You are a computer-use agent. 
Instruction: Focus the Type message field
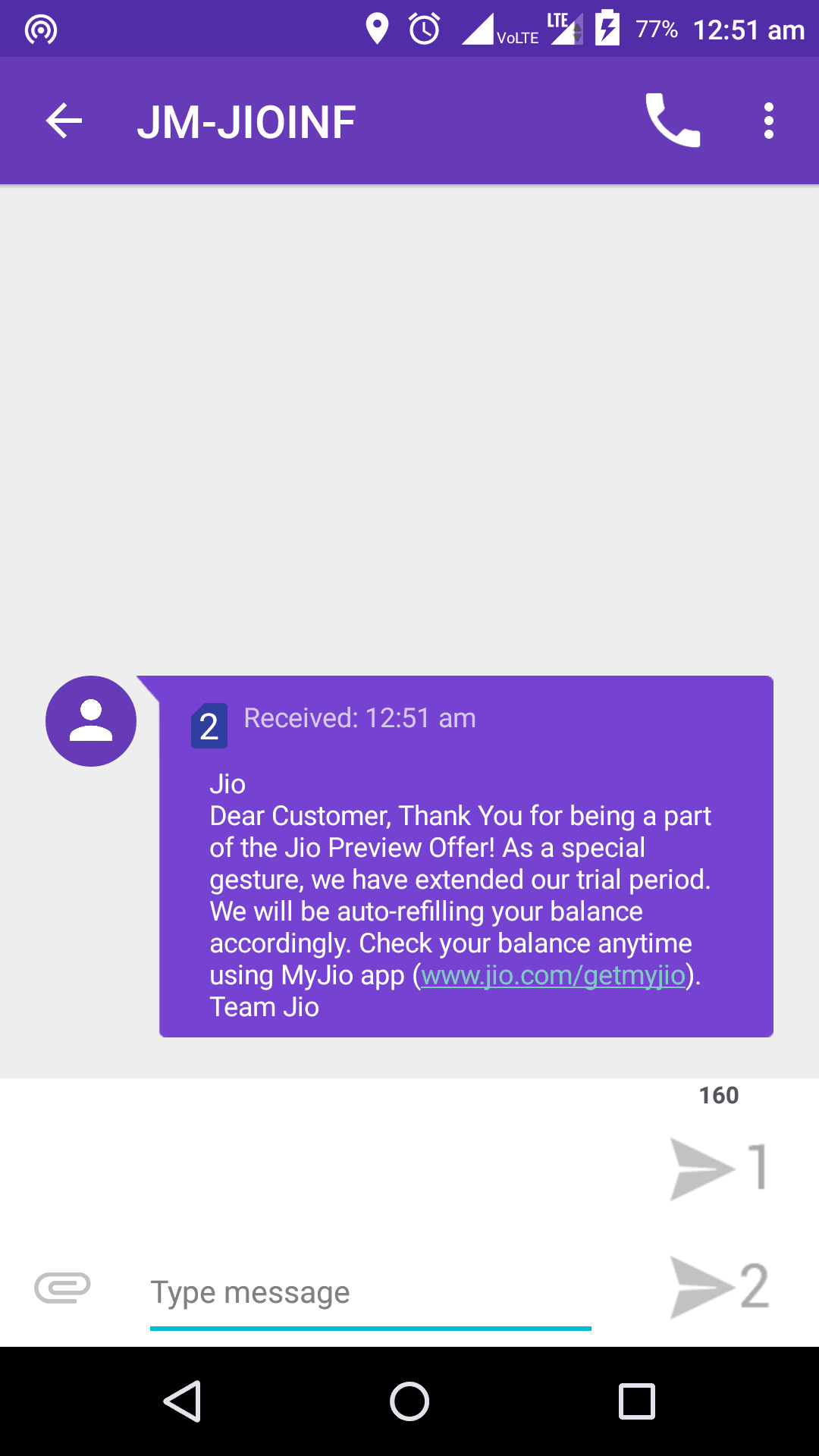click(x=371, y=1293)
